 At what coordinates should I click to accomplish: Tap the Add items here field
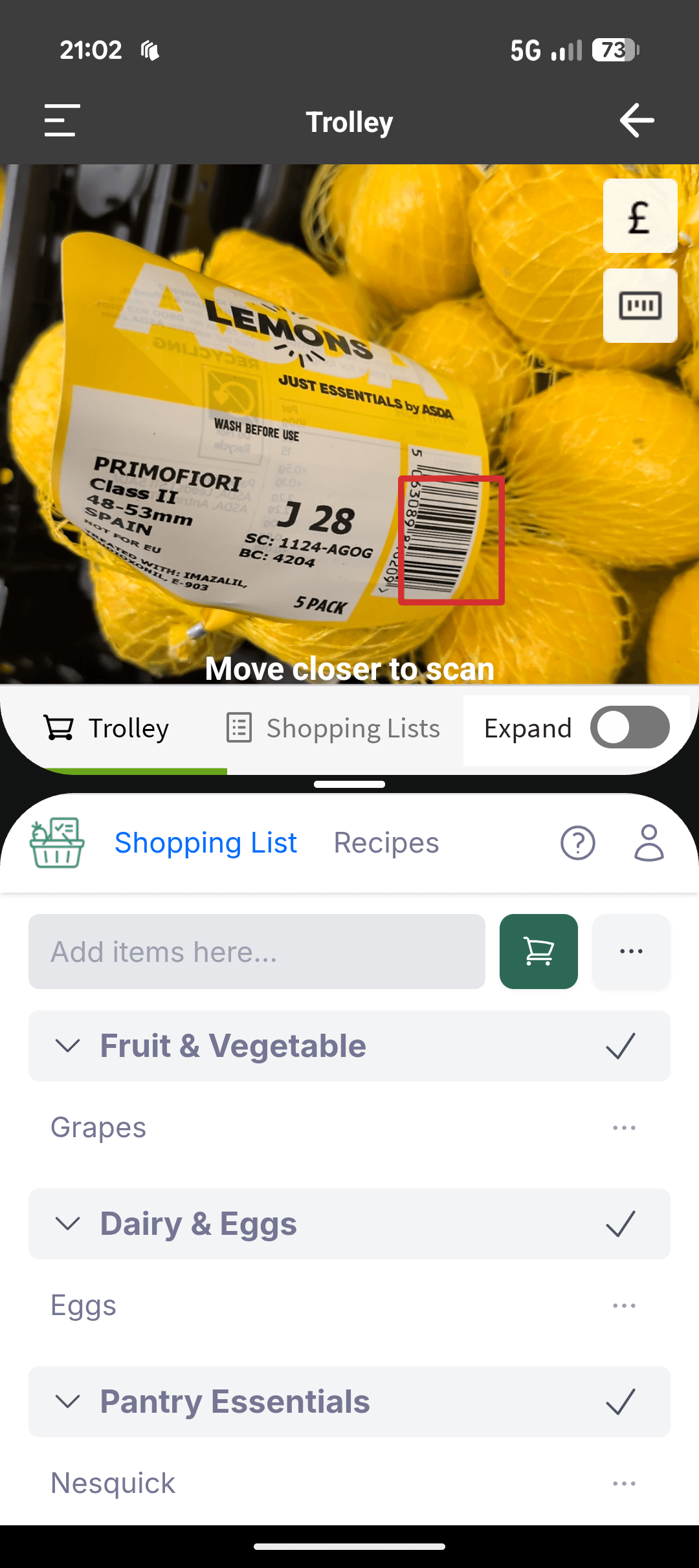256,951
